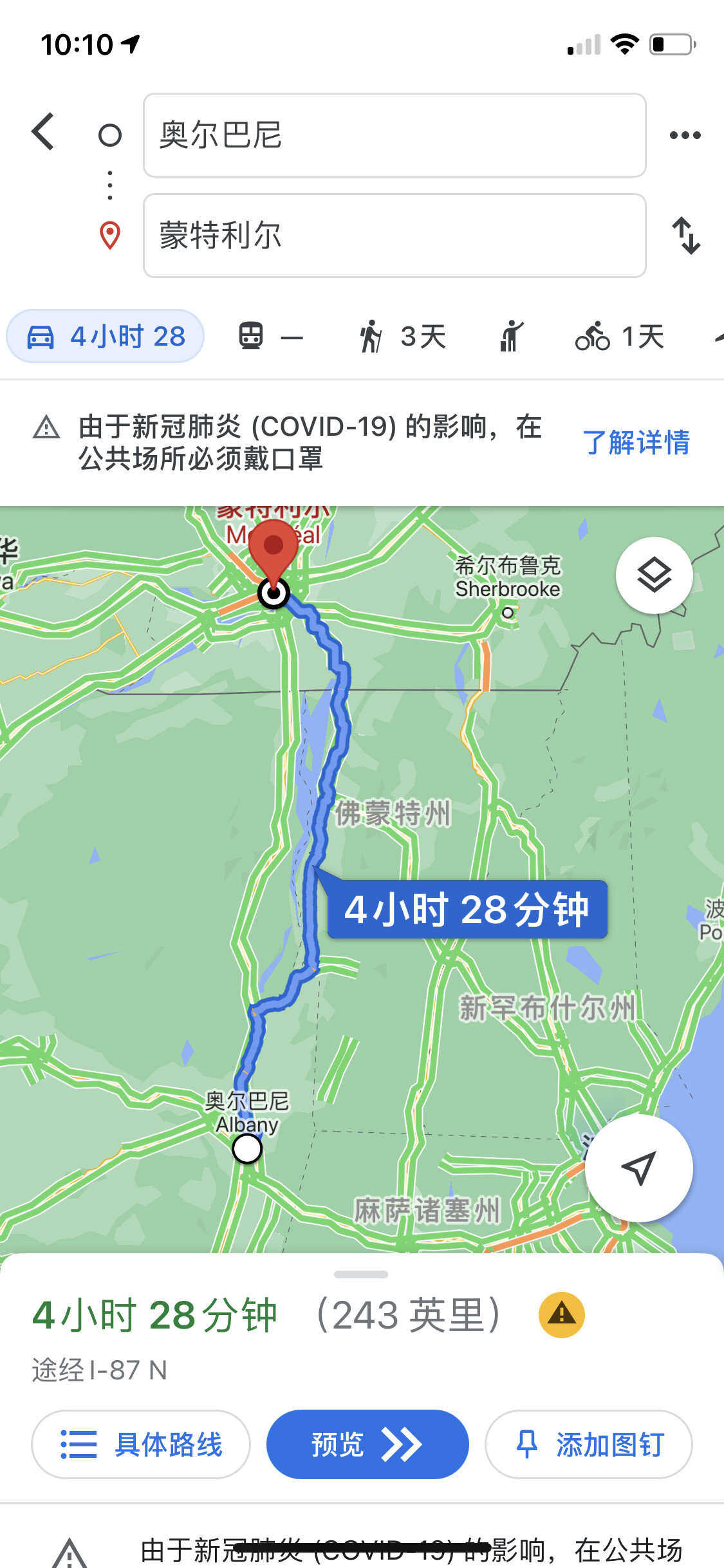Edit the starting point 奥尔巴尼
This screenshot has width=724, height=1568.
tap(394, 135)
